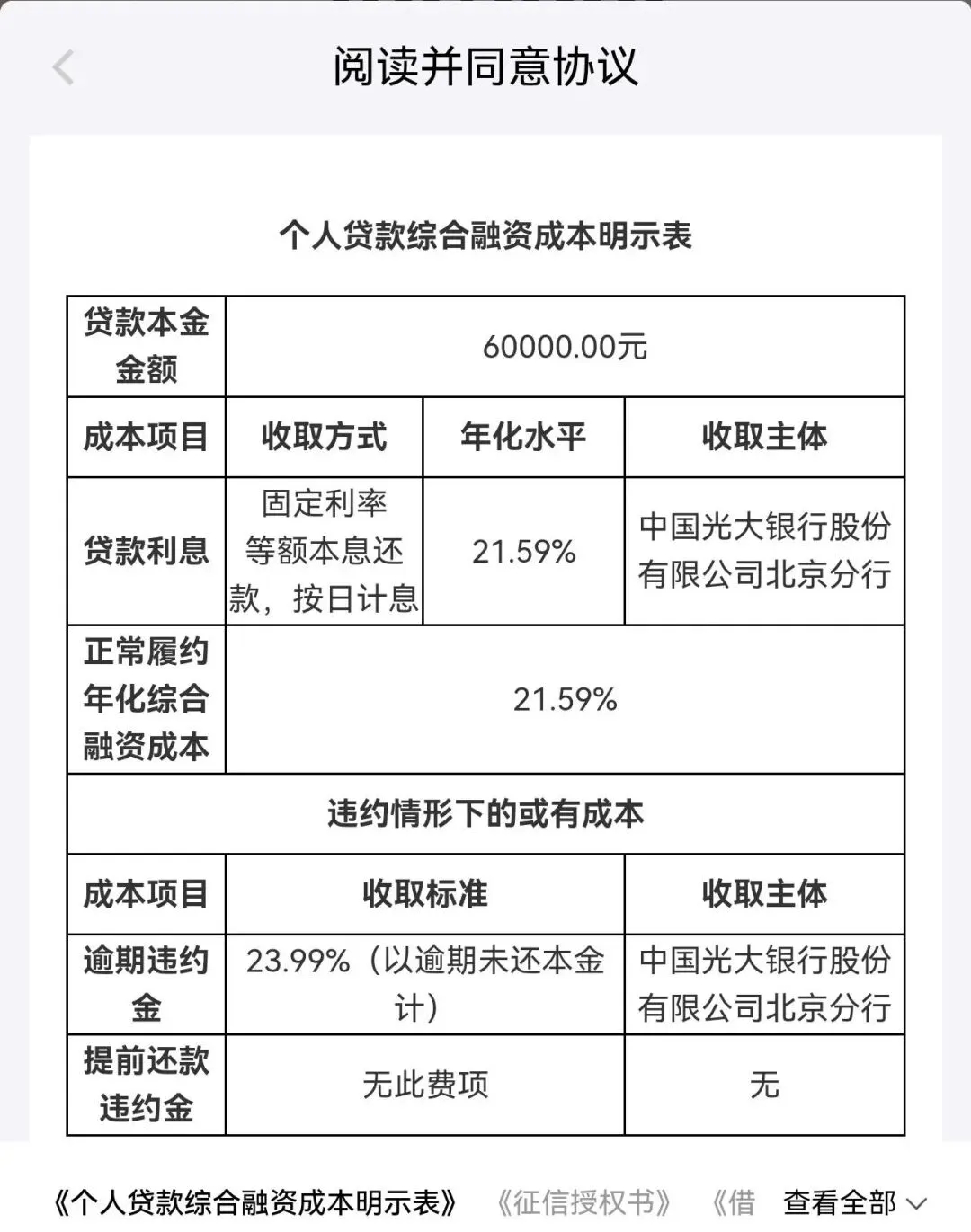
Task: Expand 查看全部 to list all agreements
Action: point(854,1201)
